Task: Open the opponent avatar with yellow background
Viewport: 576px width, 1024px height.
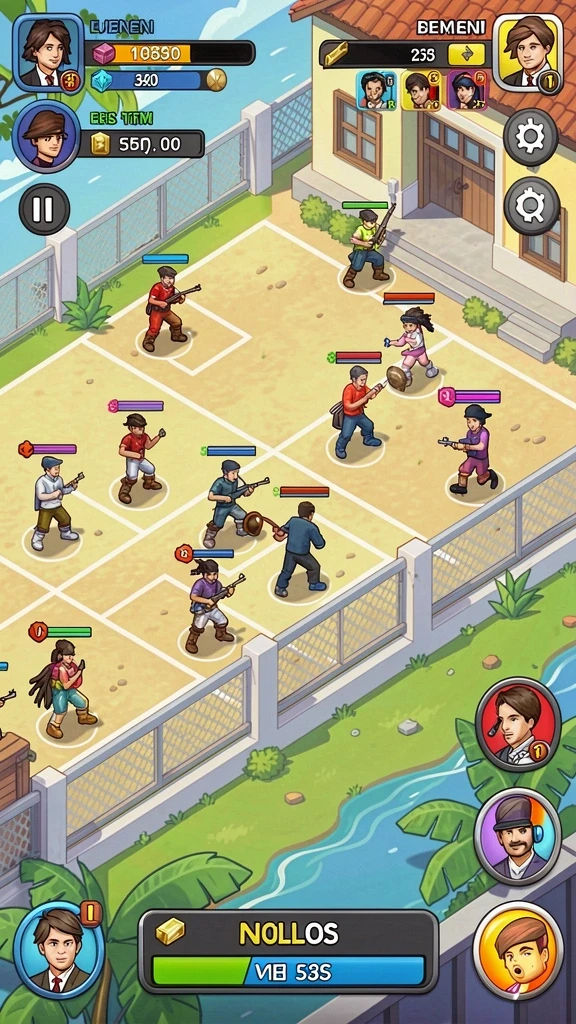Action: coord(528,54)
